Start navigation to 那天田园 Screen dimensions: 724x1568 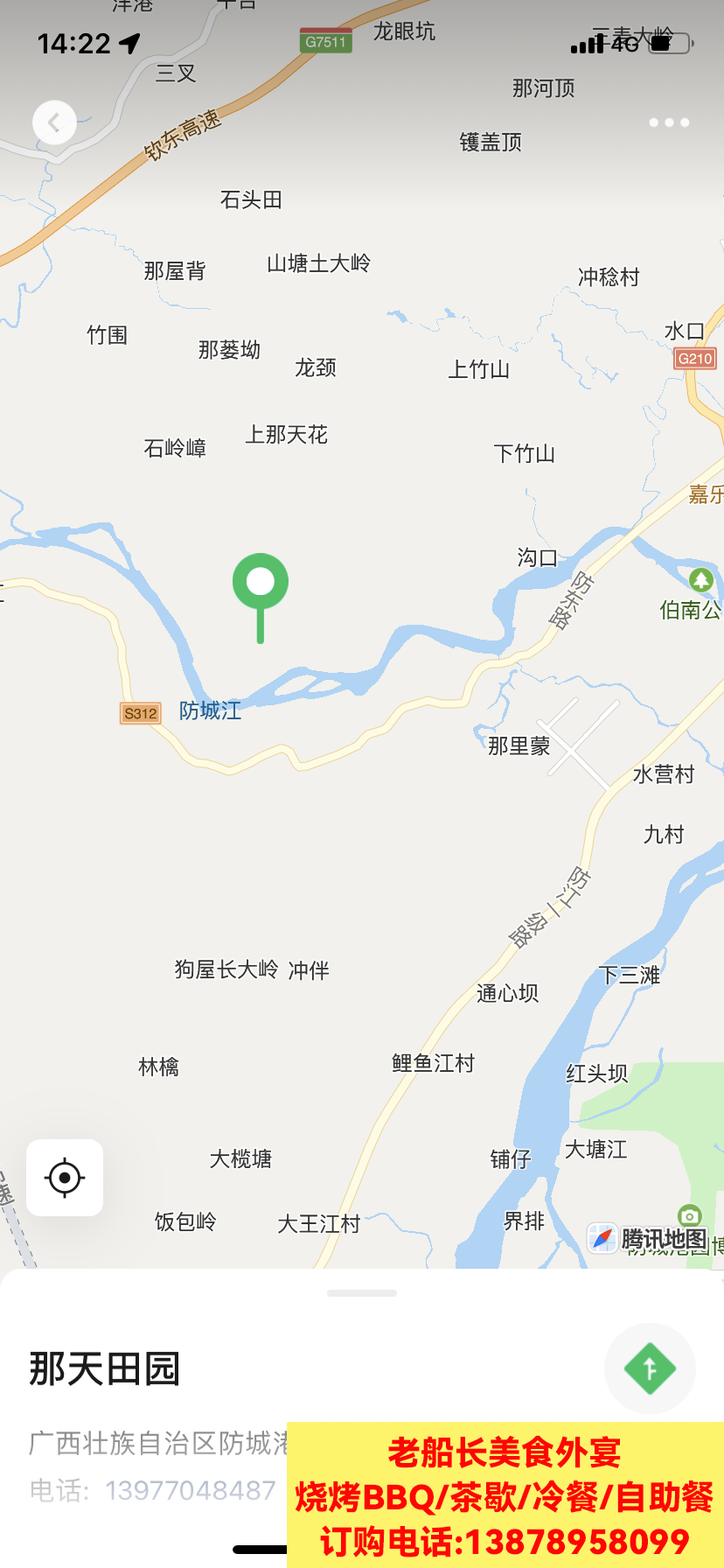tap(650, 1368)
